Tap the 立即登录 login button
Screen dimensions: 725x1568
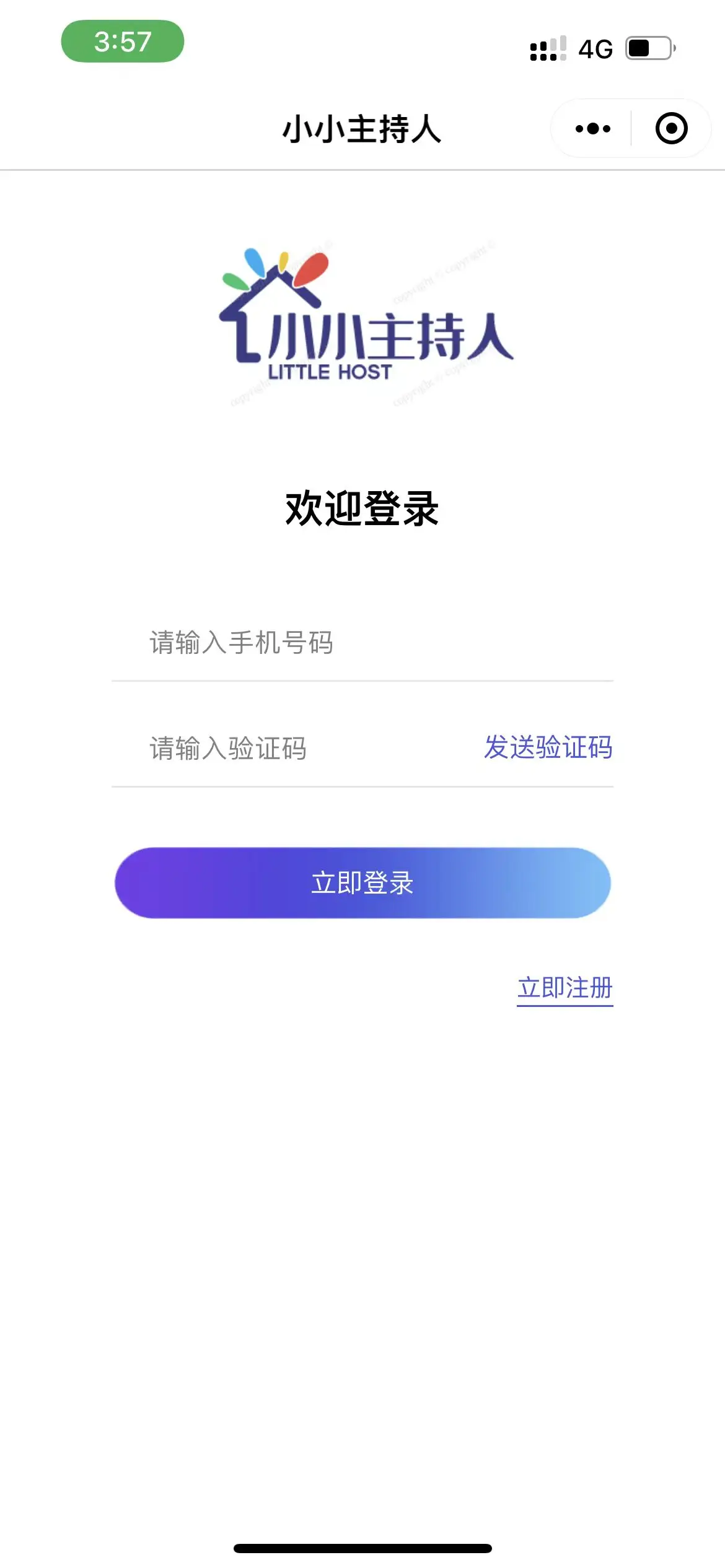click(x=362, y=882)
